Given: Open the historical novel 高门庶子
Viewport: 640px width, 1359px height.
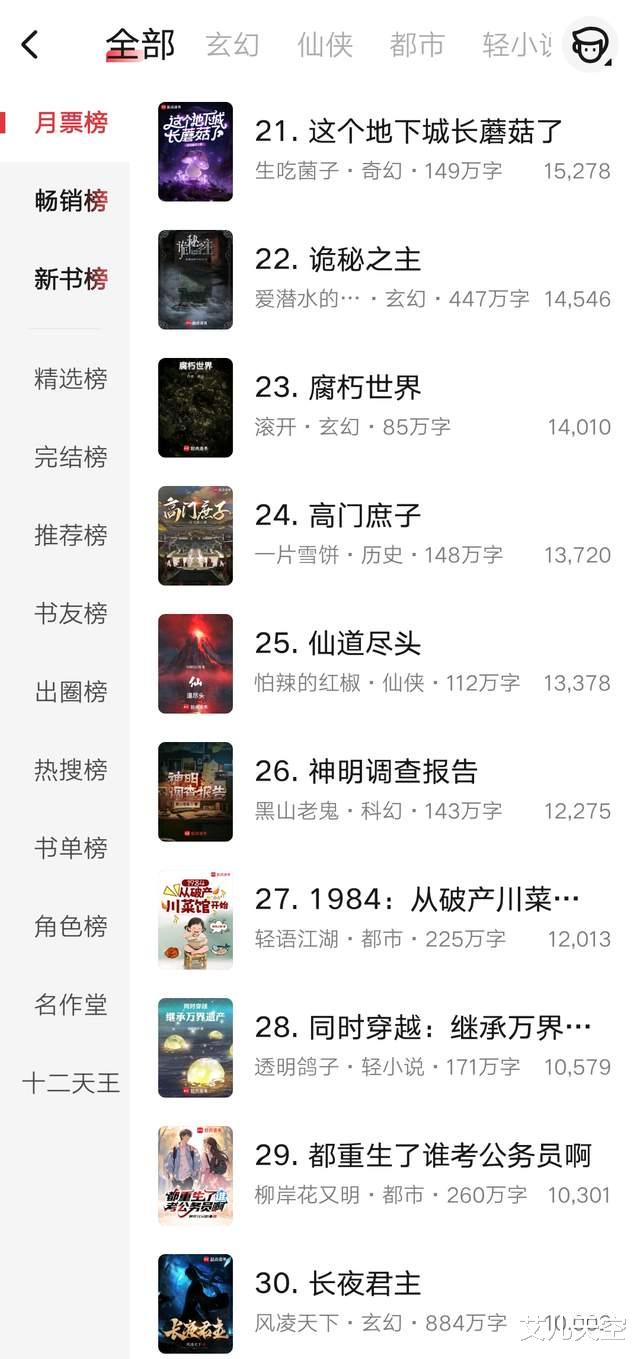Looking at the screenshot, I should coord(365,515).
